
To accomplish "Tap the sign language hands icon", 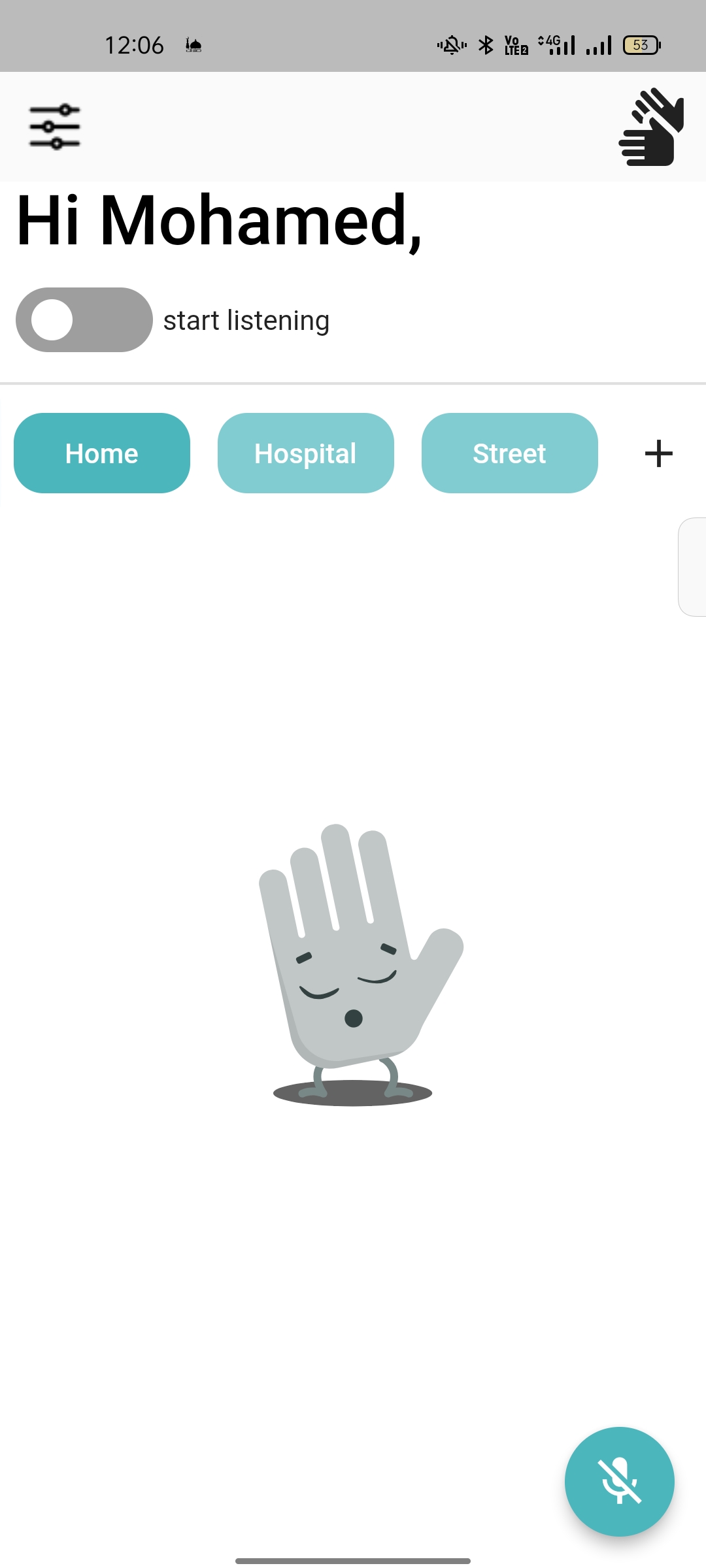I will click(652, 127).
